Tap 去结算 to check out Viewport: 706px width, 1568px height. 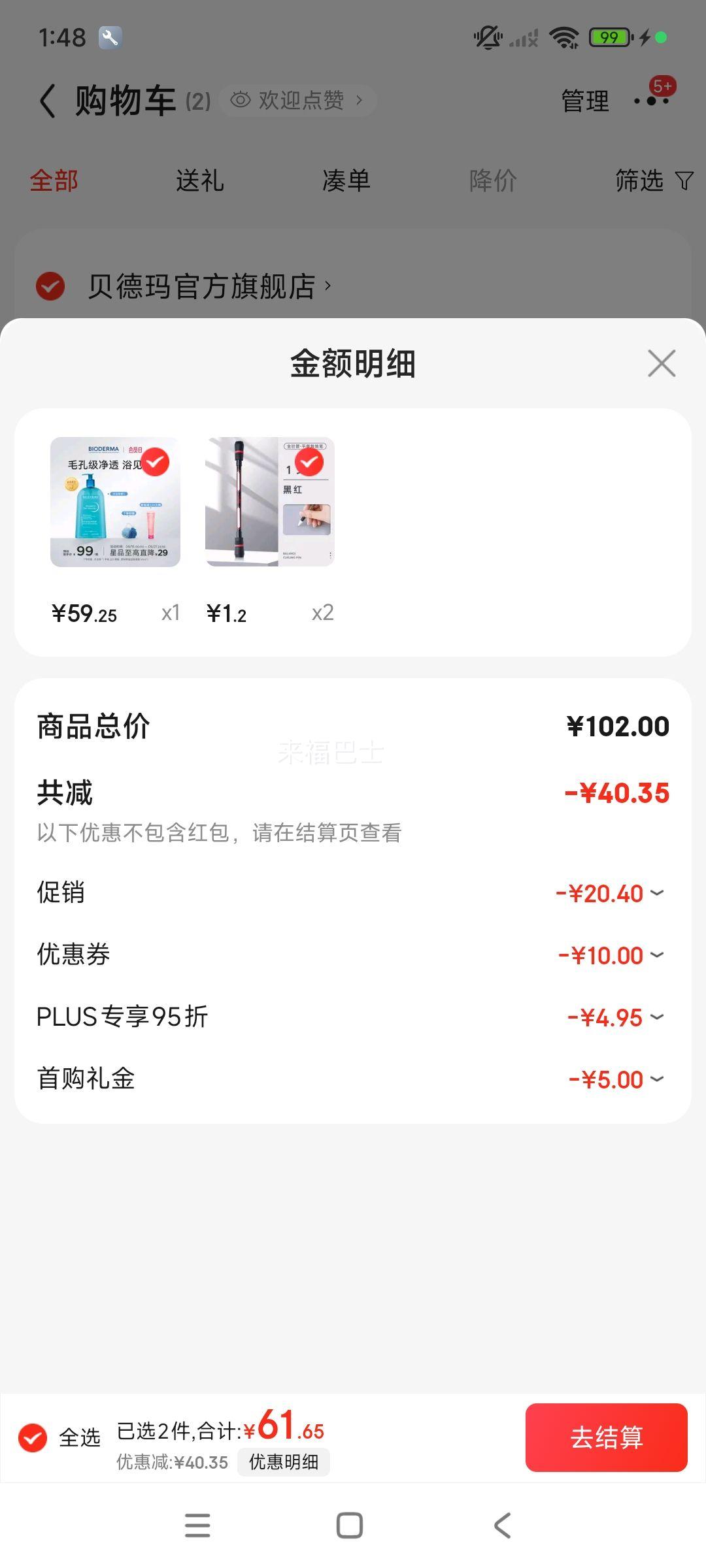(607, 1437)
